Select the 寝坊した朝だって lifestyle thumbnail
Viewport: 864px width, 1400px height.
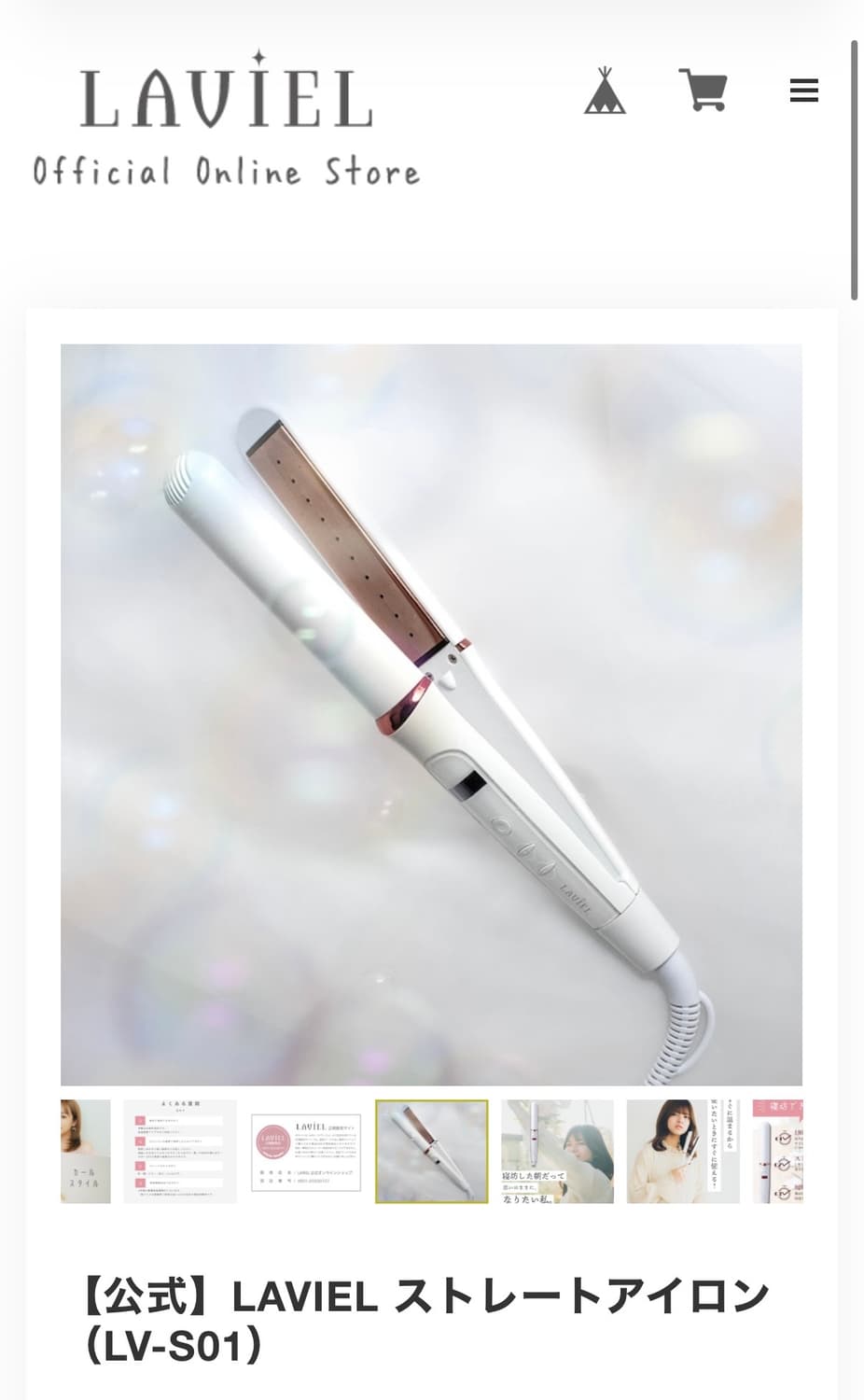[557, 1151]
